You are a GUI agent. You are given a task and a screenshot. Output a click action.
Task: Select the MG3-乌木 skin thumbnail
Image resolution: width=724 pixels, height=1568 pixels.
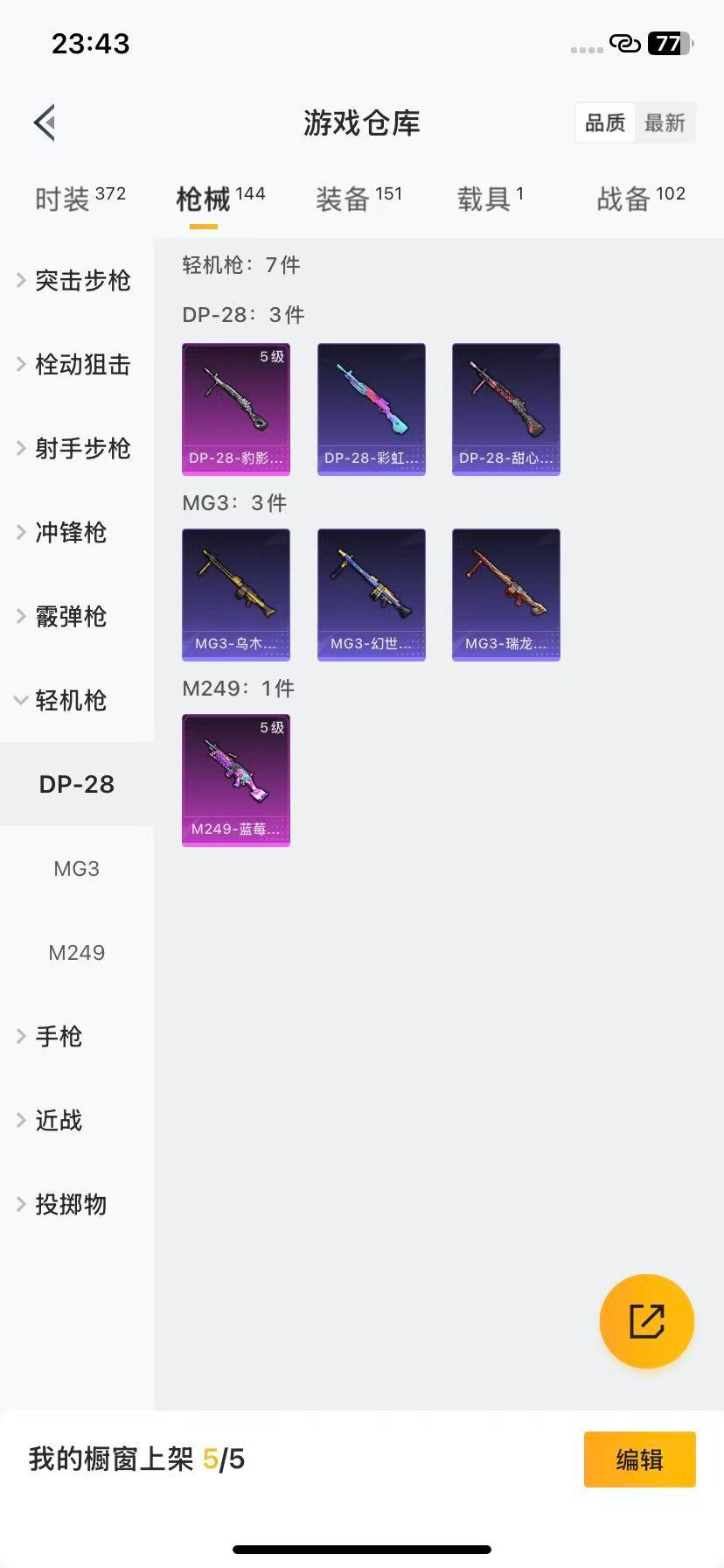(x=236, y=594)
